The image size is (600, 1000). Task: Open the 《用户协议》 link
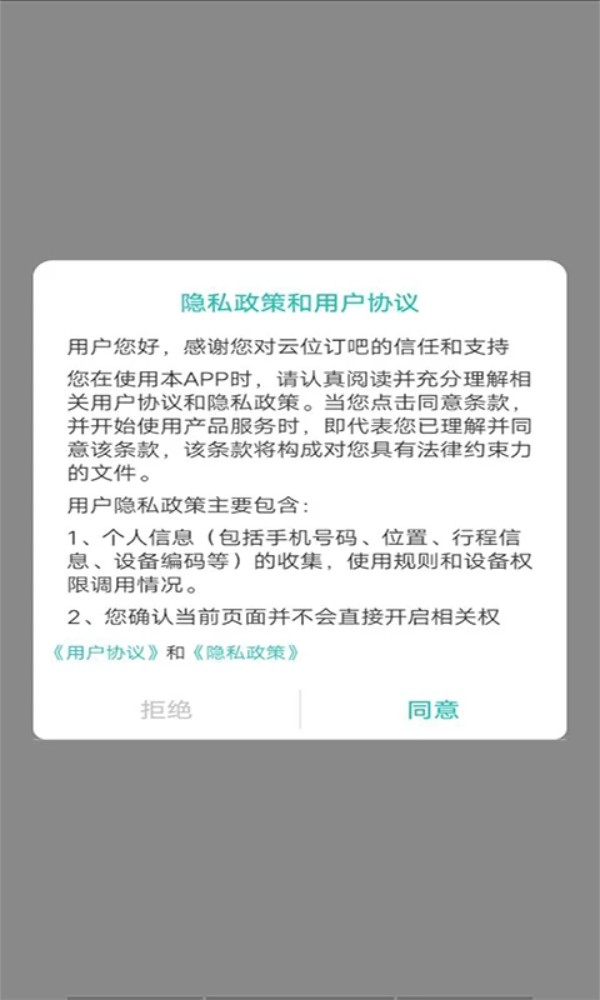click(x=106, y=653)
